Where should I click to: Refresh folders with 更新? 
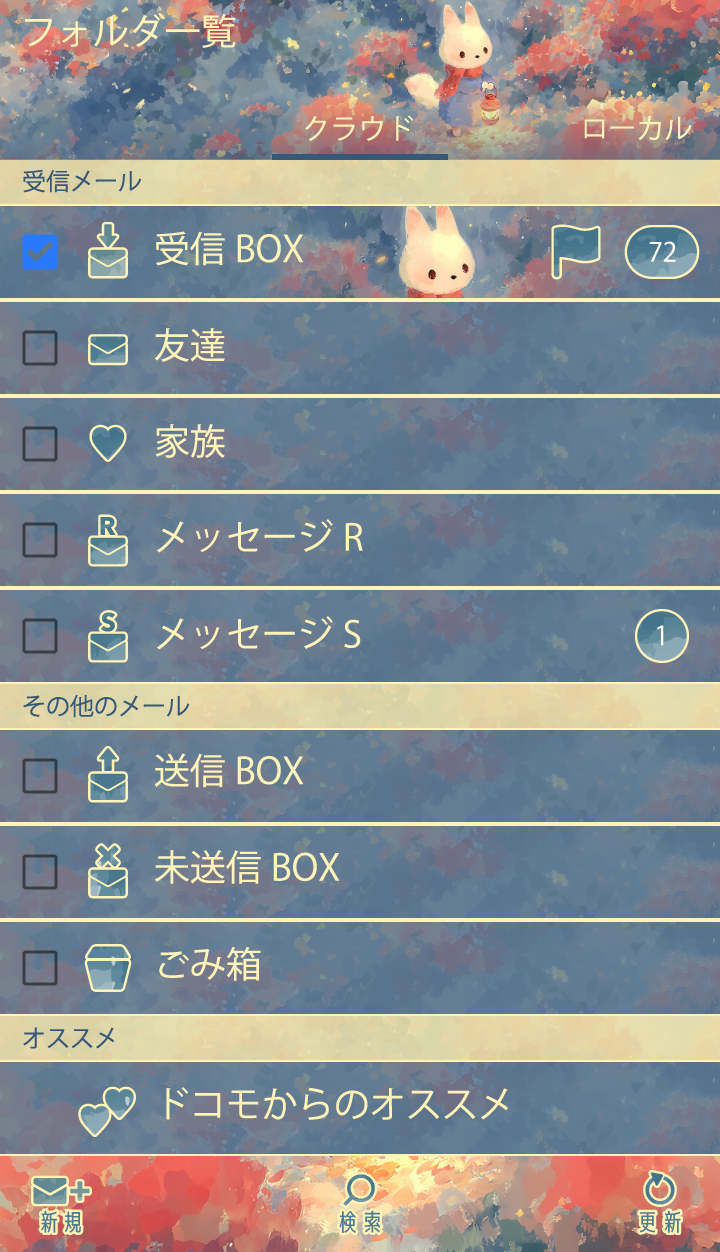[660, 1204]
